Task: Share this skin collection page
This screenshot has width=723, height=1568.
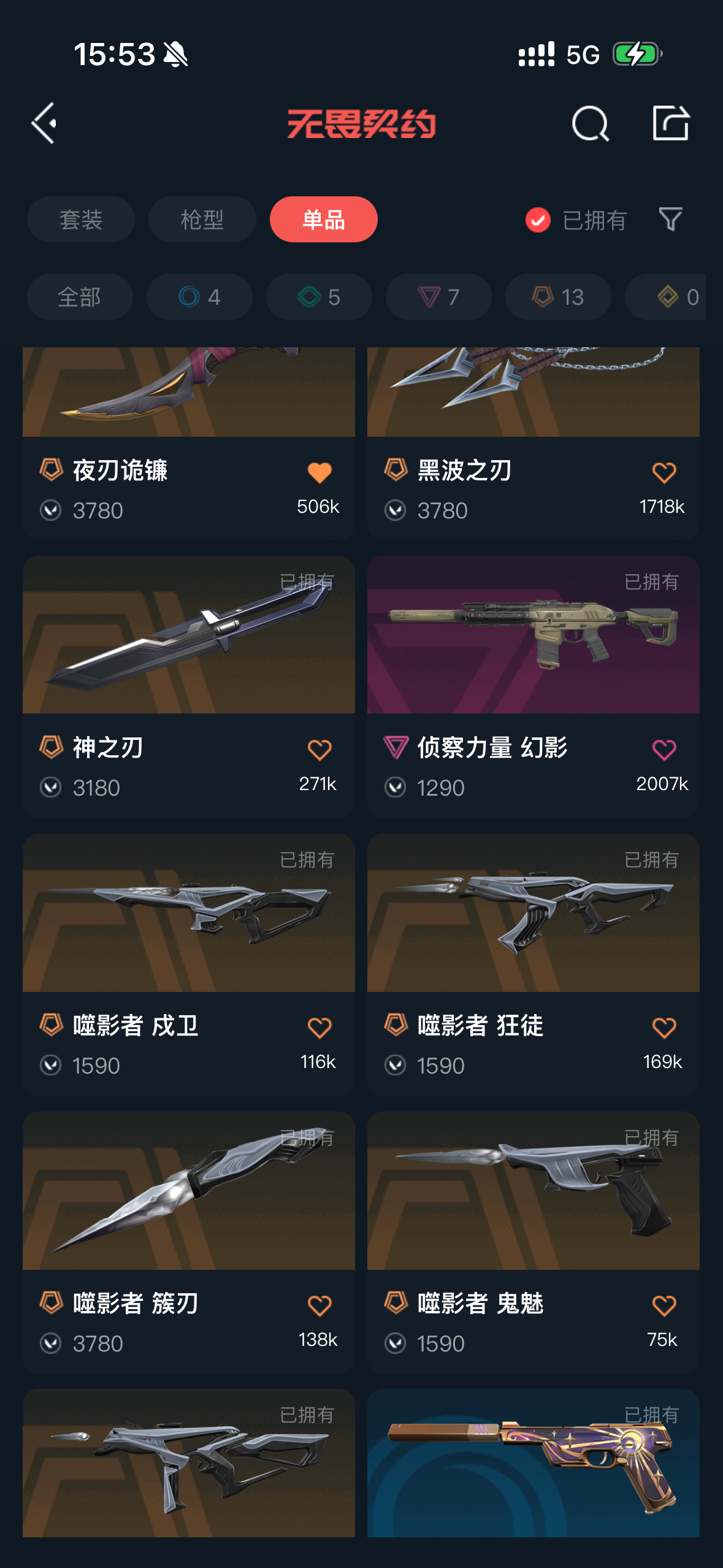Action: [670, 123]
